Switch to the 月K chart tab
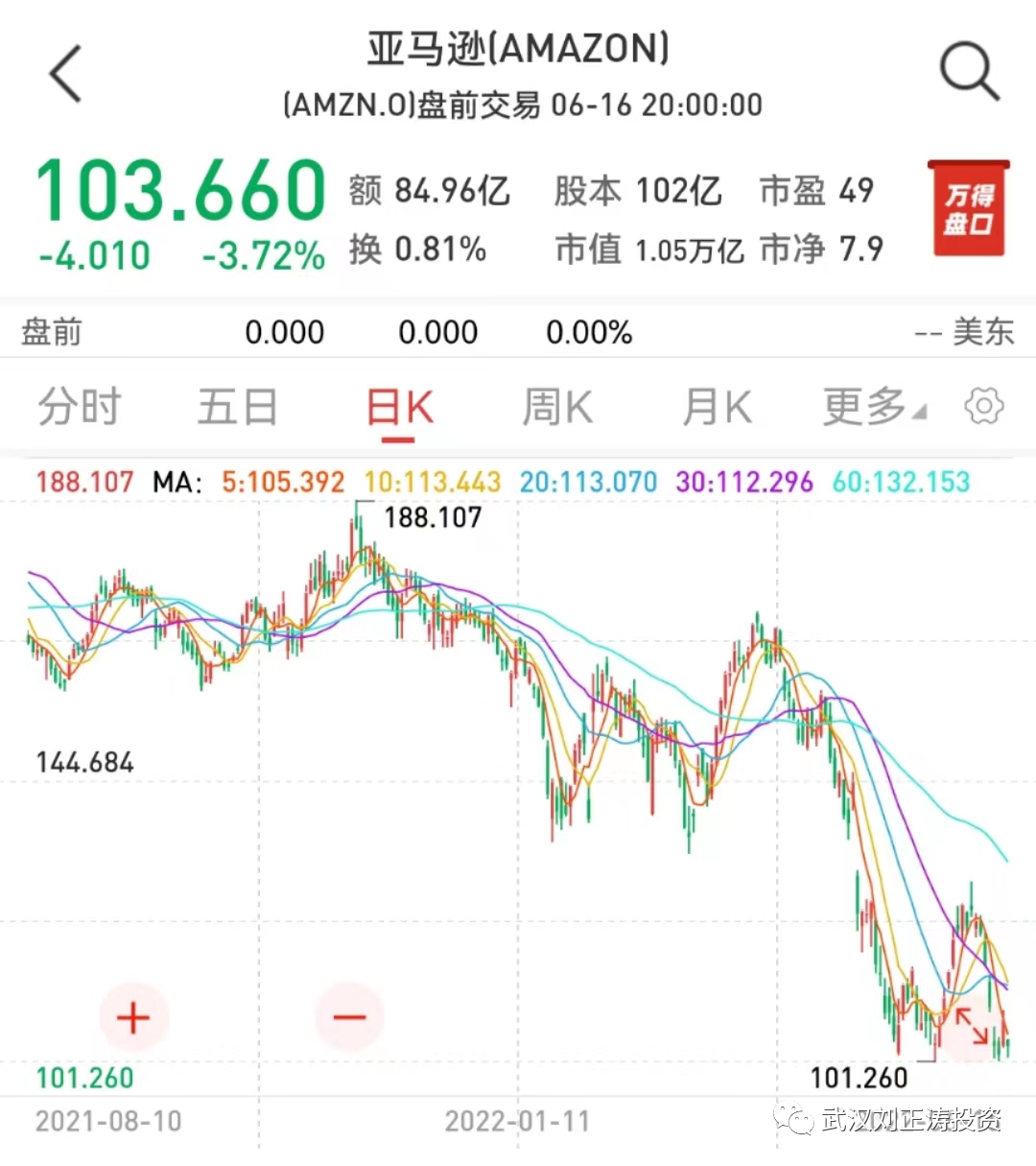This screenshot has width=1036, height=1166. click(x=717, y=407)
